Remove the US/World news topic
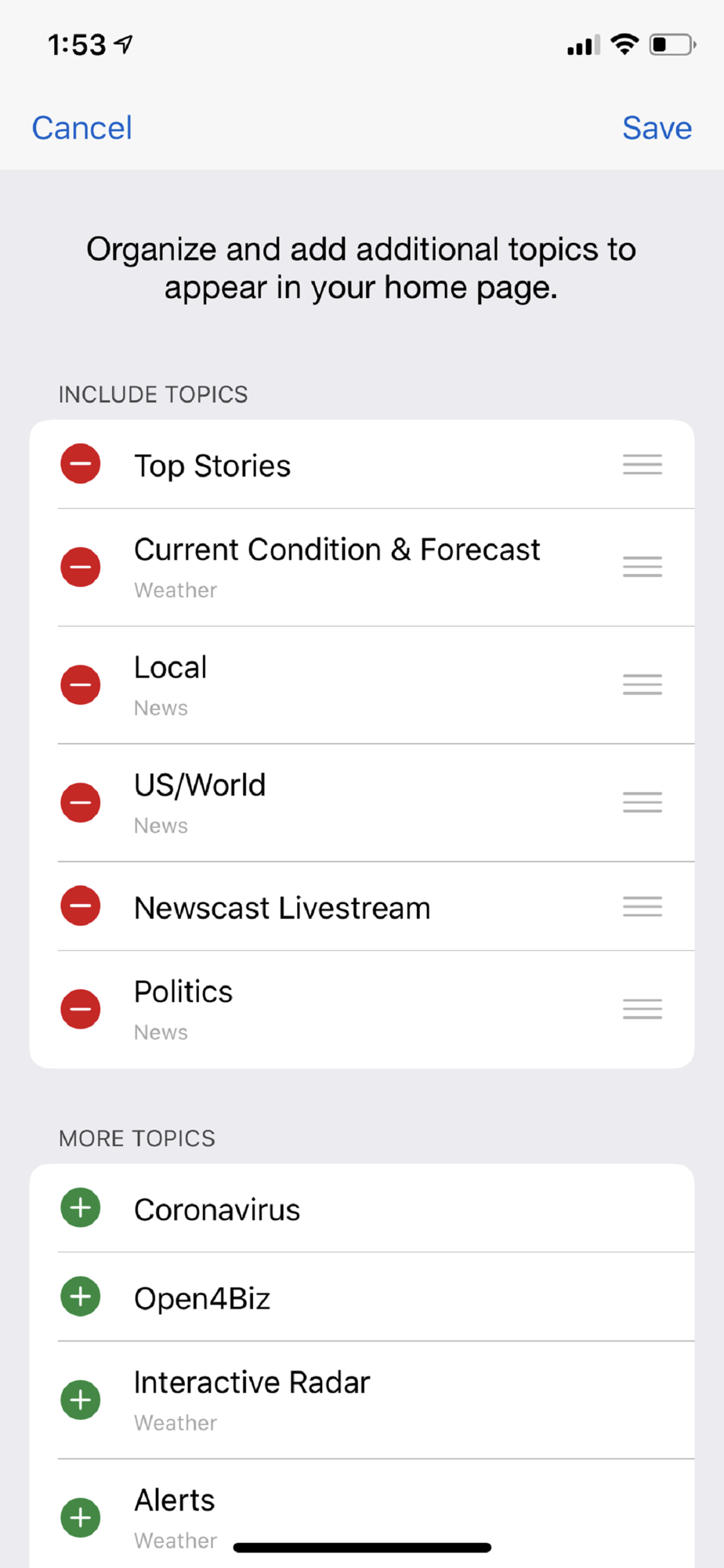This screenshot has width=724, height=1568. pyautogui.click(x=81, y=802)
